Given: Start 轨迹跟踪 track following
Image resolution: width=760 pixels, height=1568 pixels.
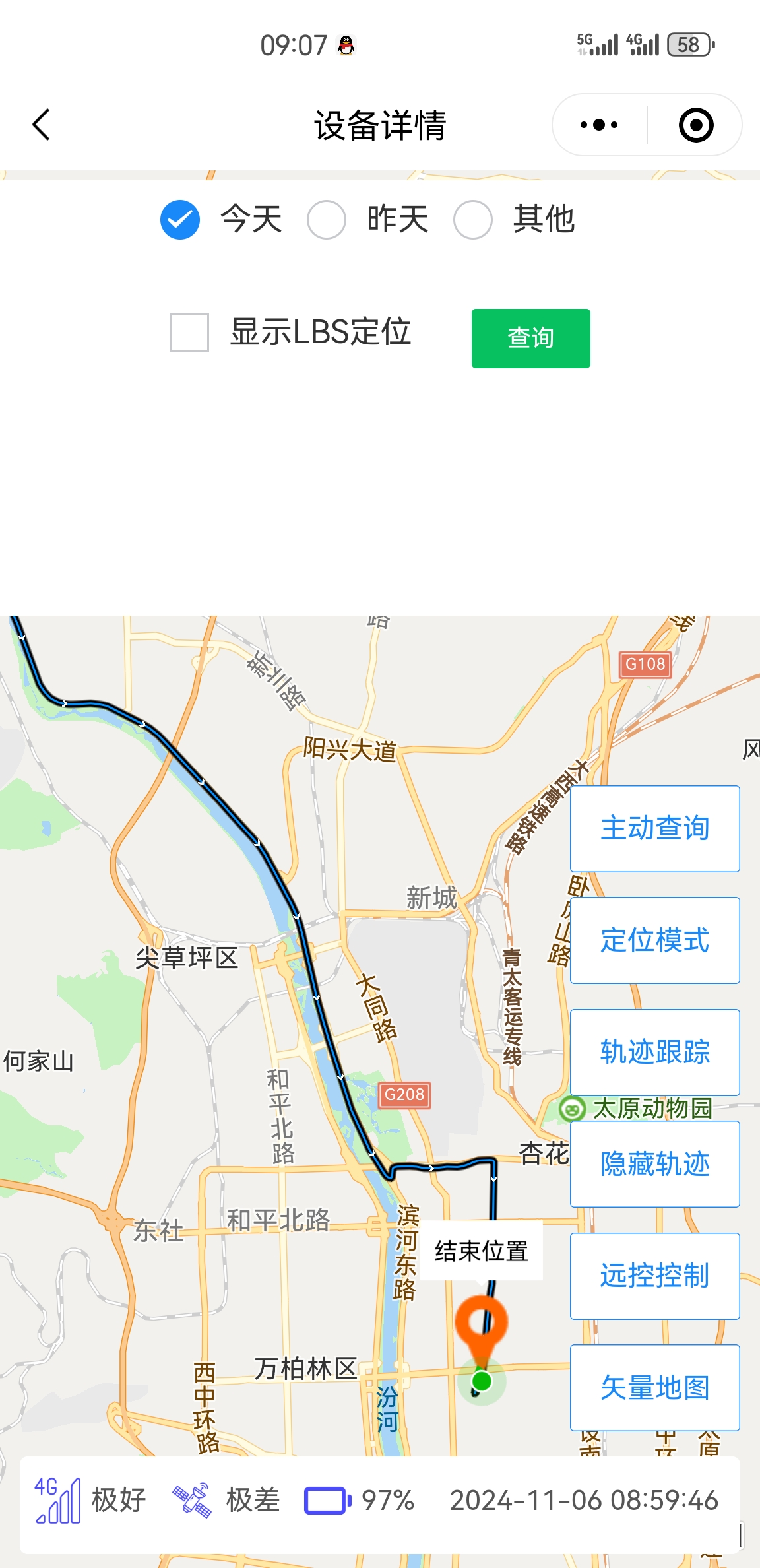Looking at the screenshot, I should (x=654, y=1052).
